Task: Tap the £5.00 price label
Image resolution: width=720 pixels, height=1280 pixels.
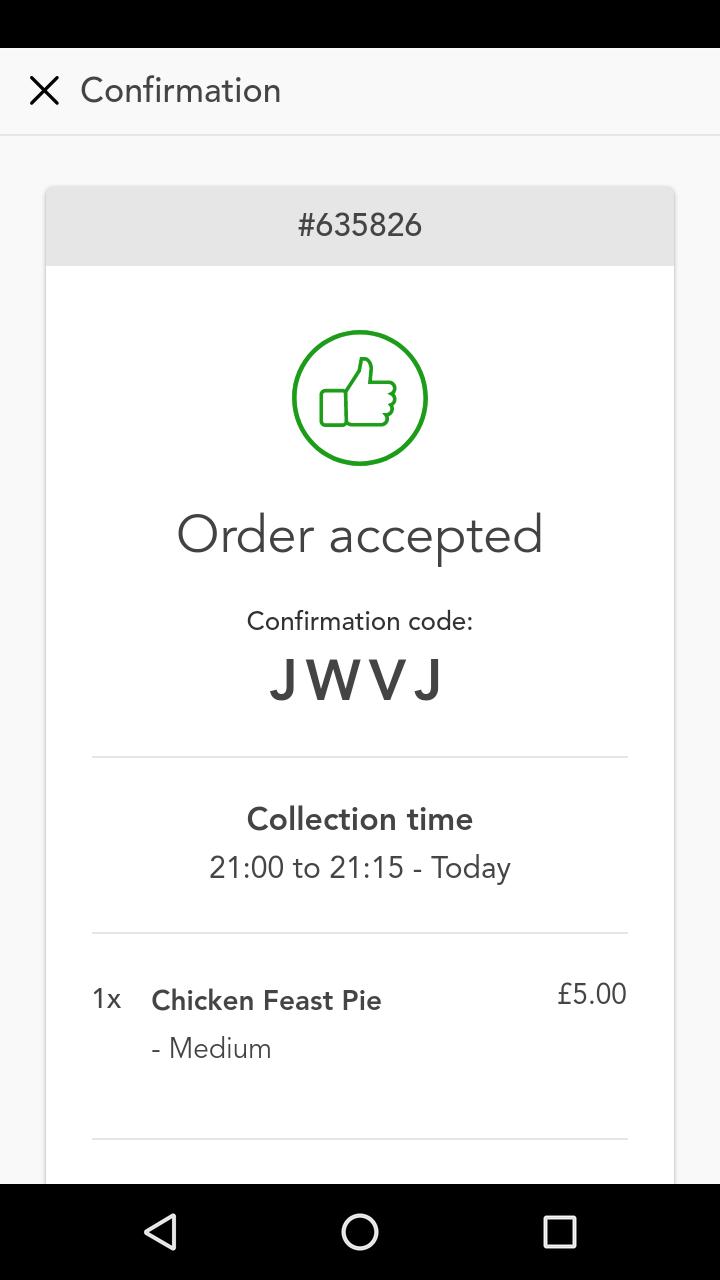Action: [x=592, y=994]
